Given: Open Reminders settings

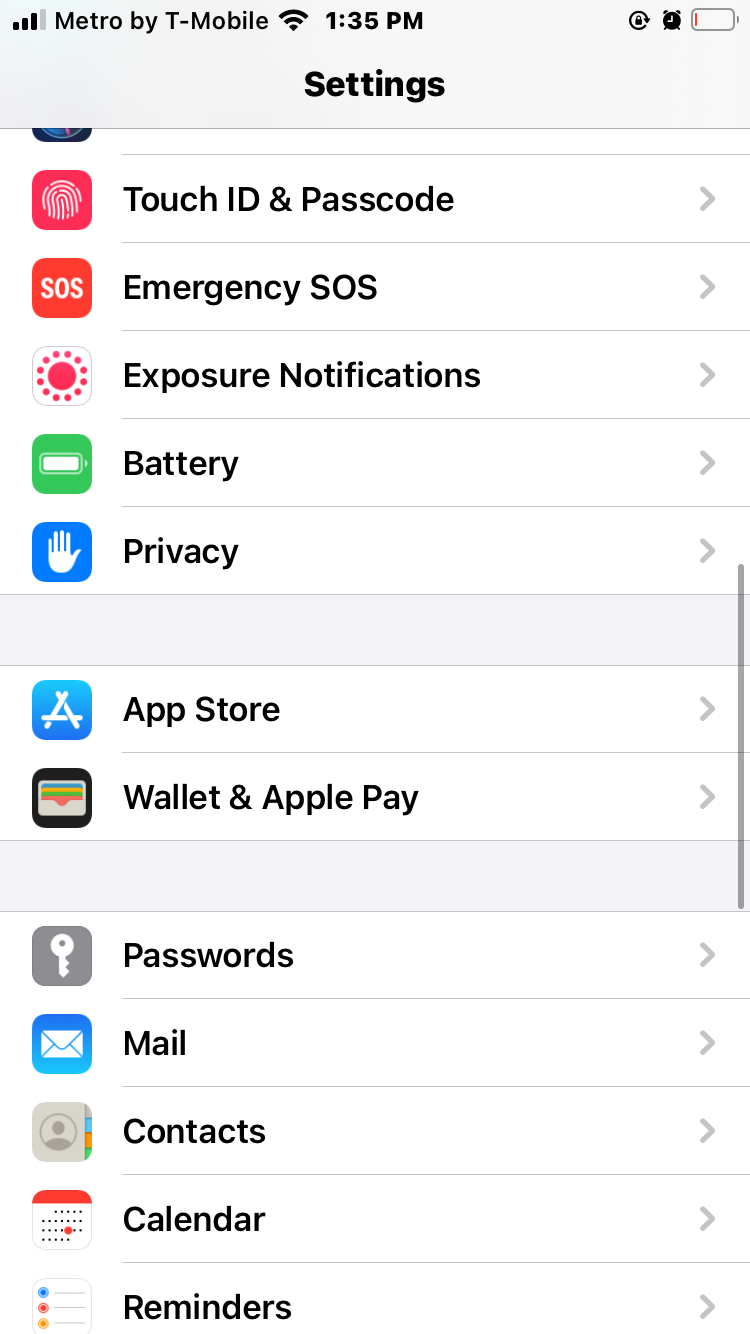Looking at the screenshot, I should [x=207, y=1306].
